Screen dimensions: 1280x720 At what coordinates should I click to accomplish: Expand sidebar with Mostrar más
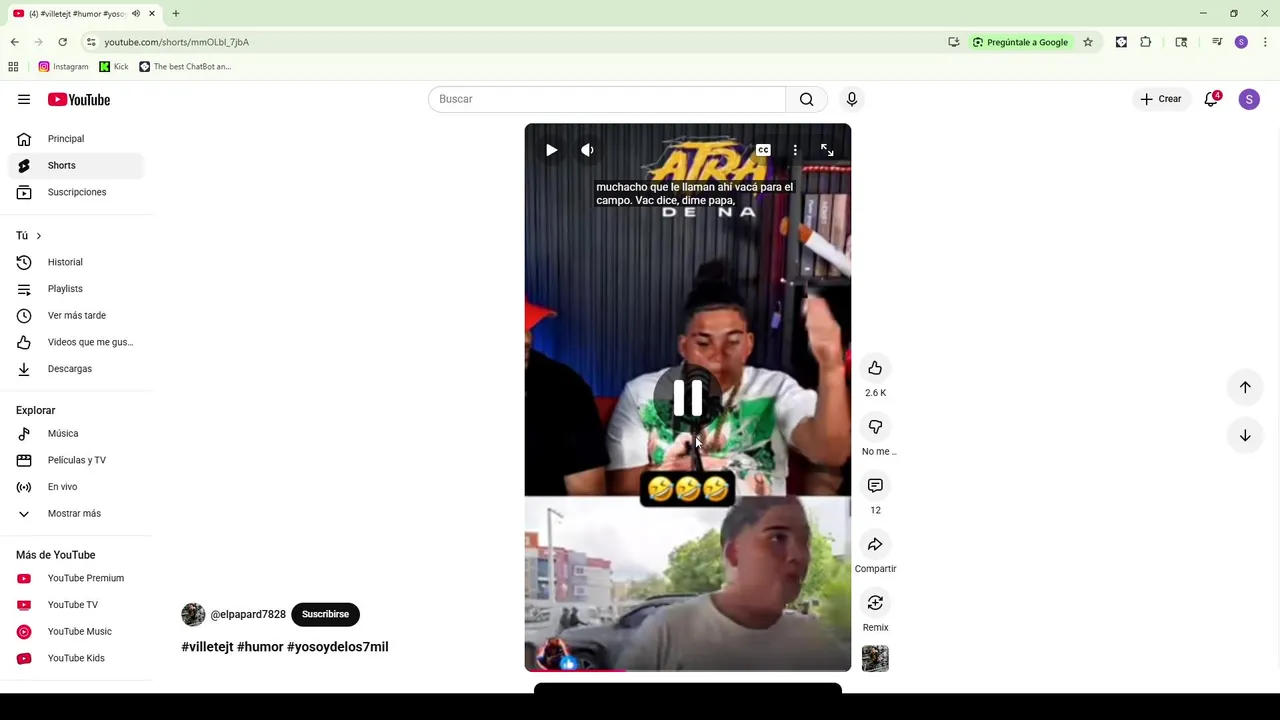73,513
